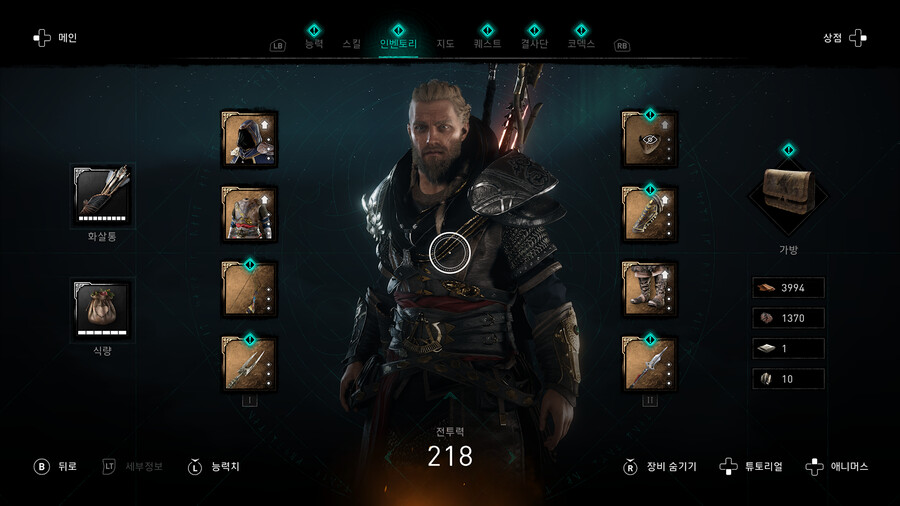Image resolution: width=900 pixels, height=506 pixels.
Task: Open the 애니머스 menu
Action: [840, 466]
